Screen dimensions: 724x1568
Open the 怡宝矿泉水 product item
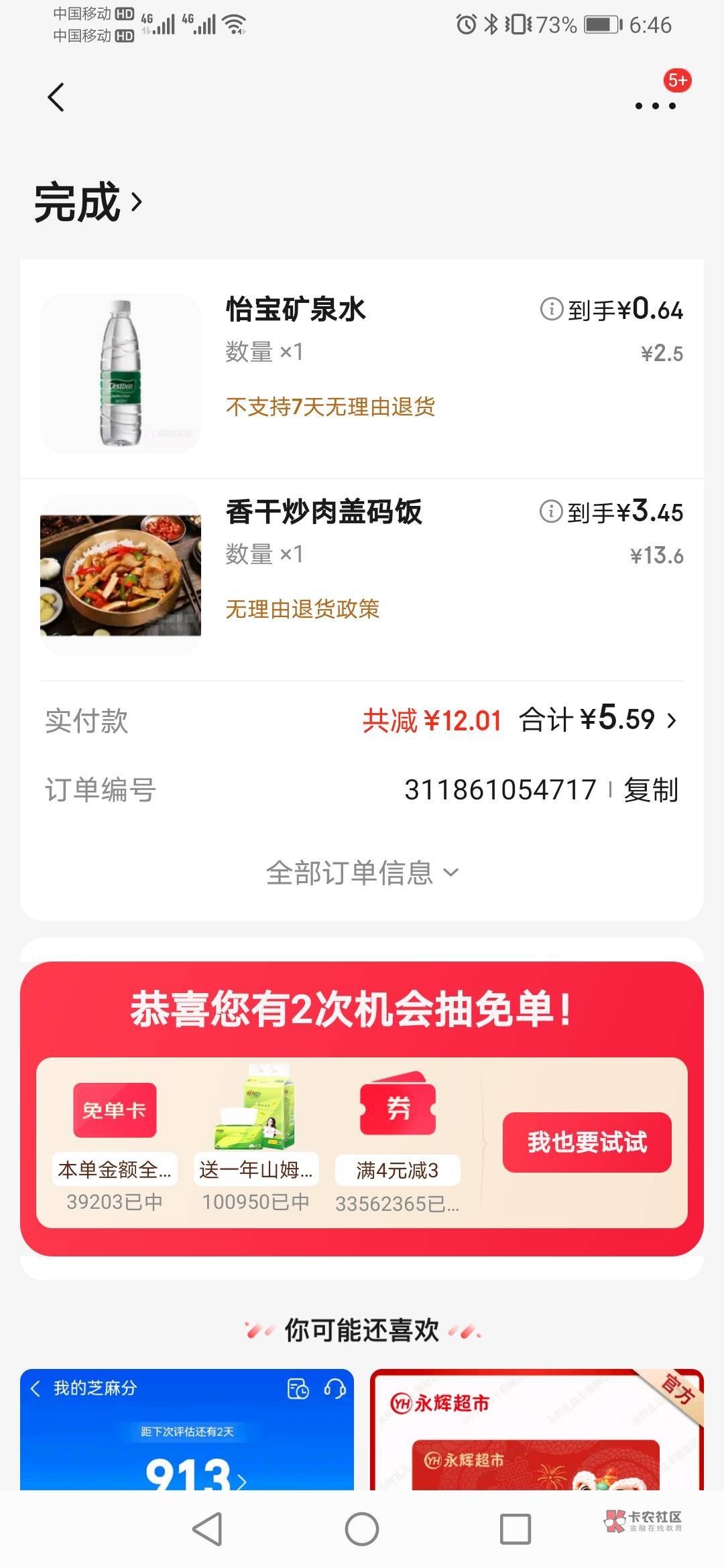[296, 310]
